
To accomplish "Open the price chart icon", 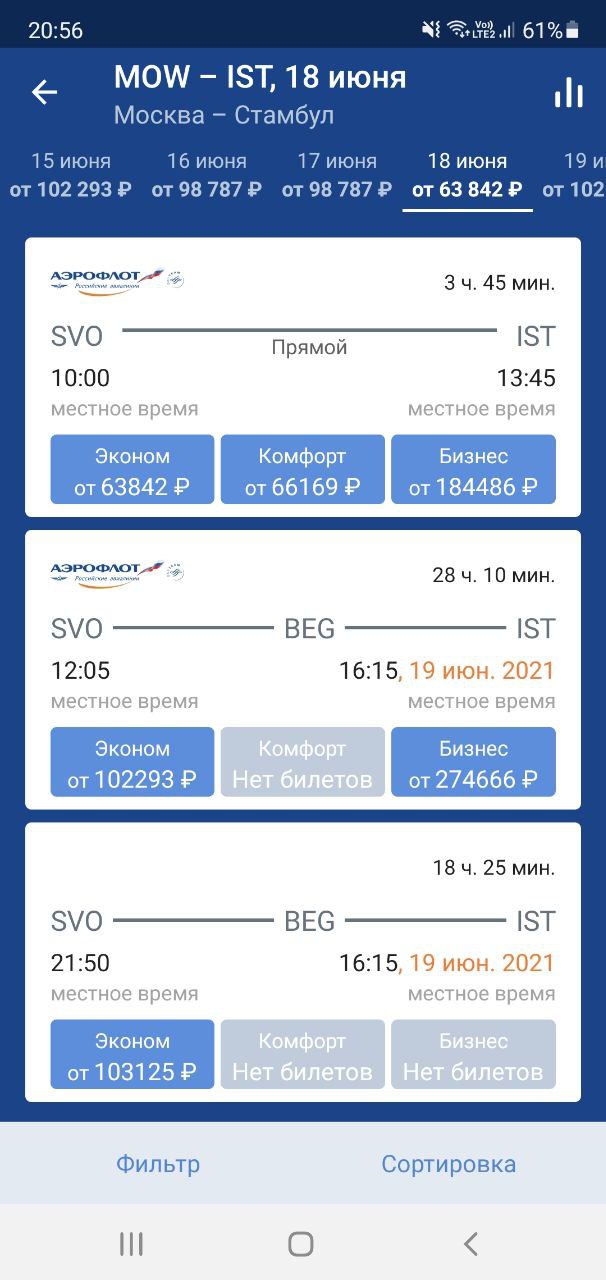I will click(568, 93).
